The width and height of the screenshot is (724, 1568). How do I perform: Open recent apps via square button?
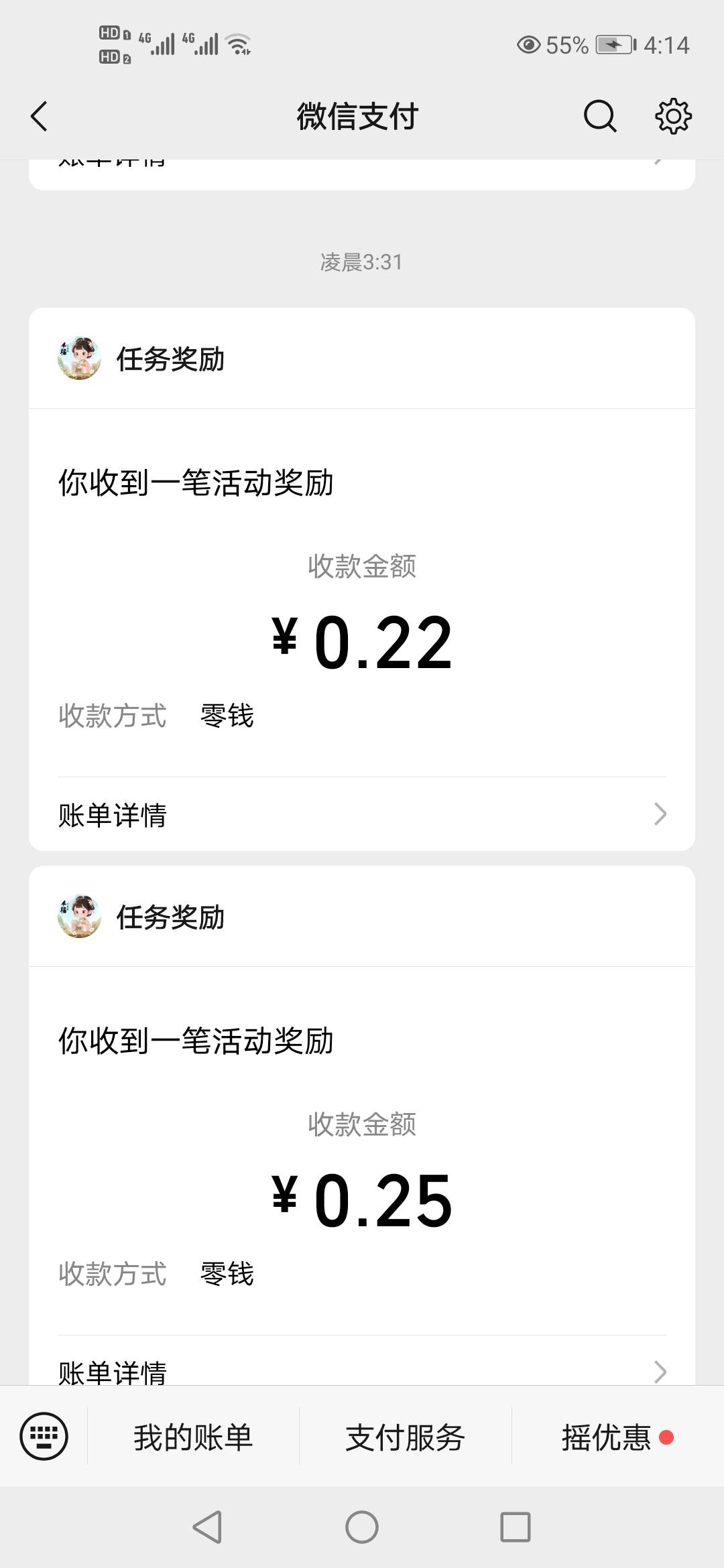516,1527
